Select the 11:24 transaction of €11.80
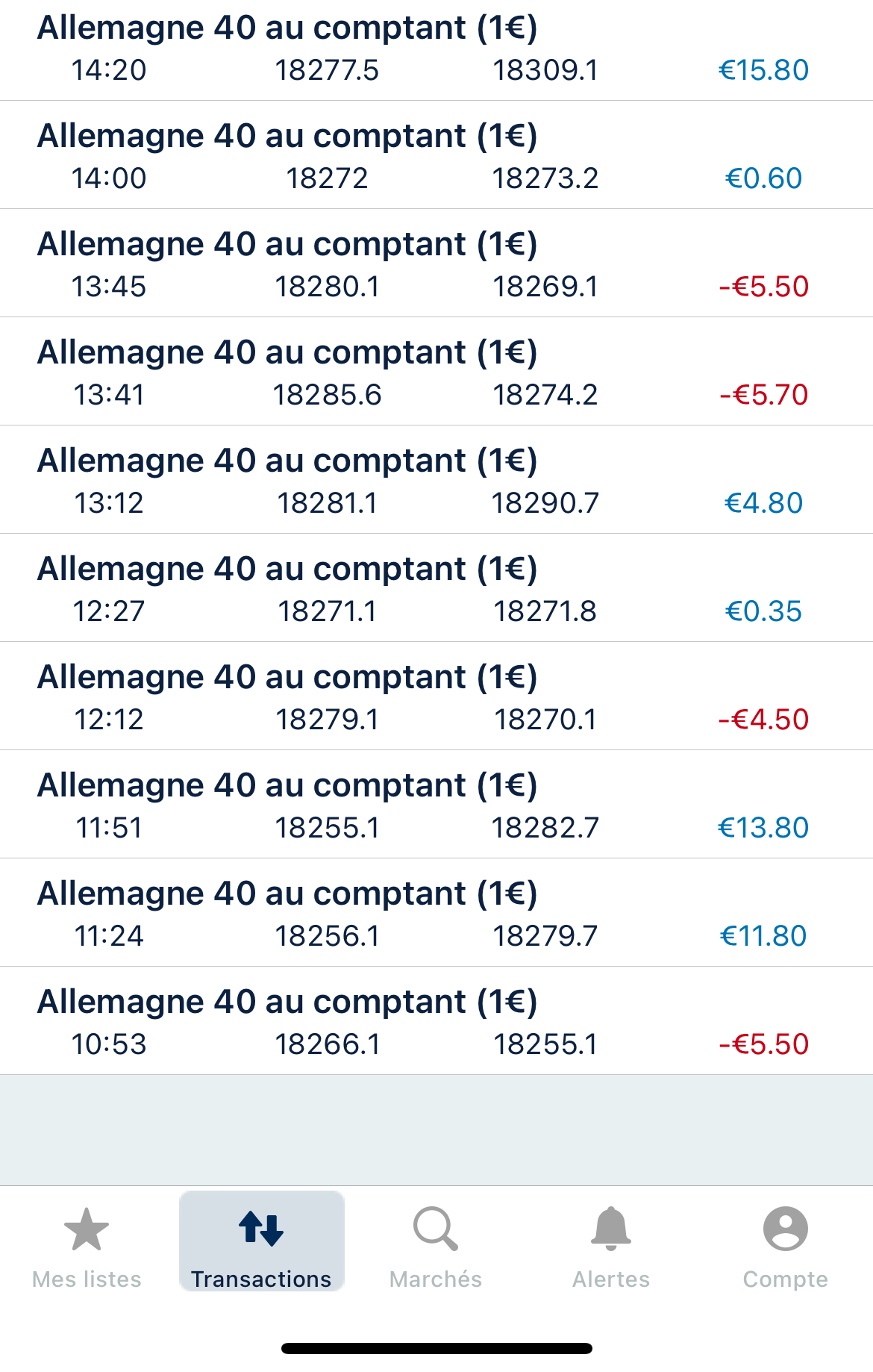 click(436, 914)
